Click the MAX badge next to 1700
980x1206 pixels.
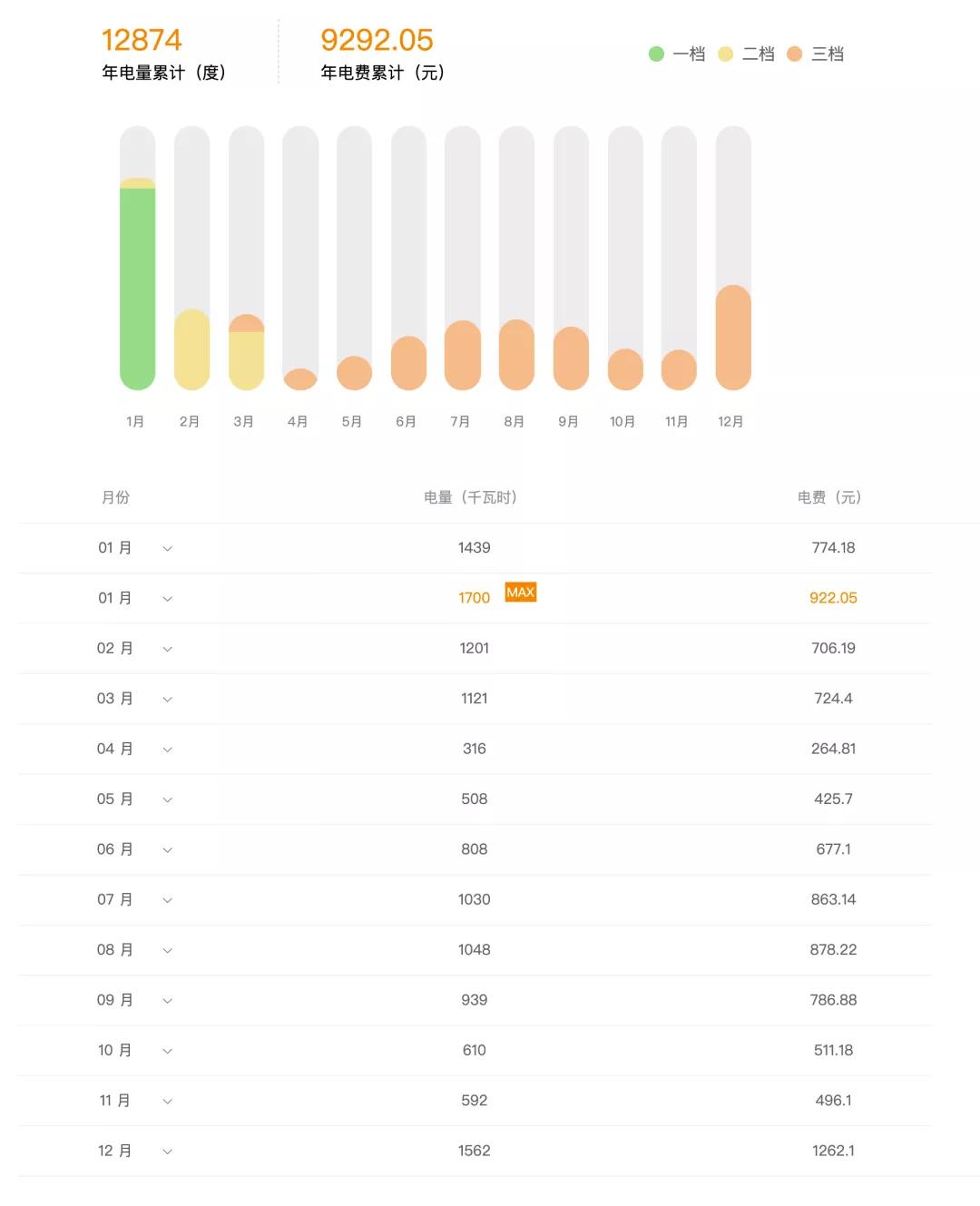click(519, 593)
